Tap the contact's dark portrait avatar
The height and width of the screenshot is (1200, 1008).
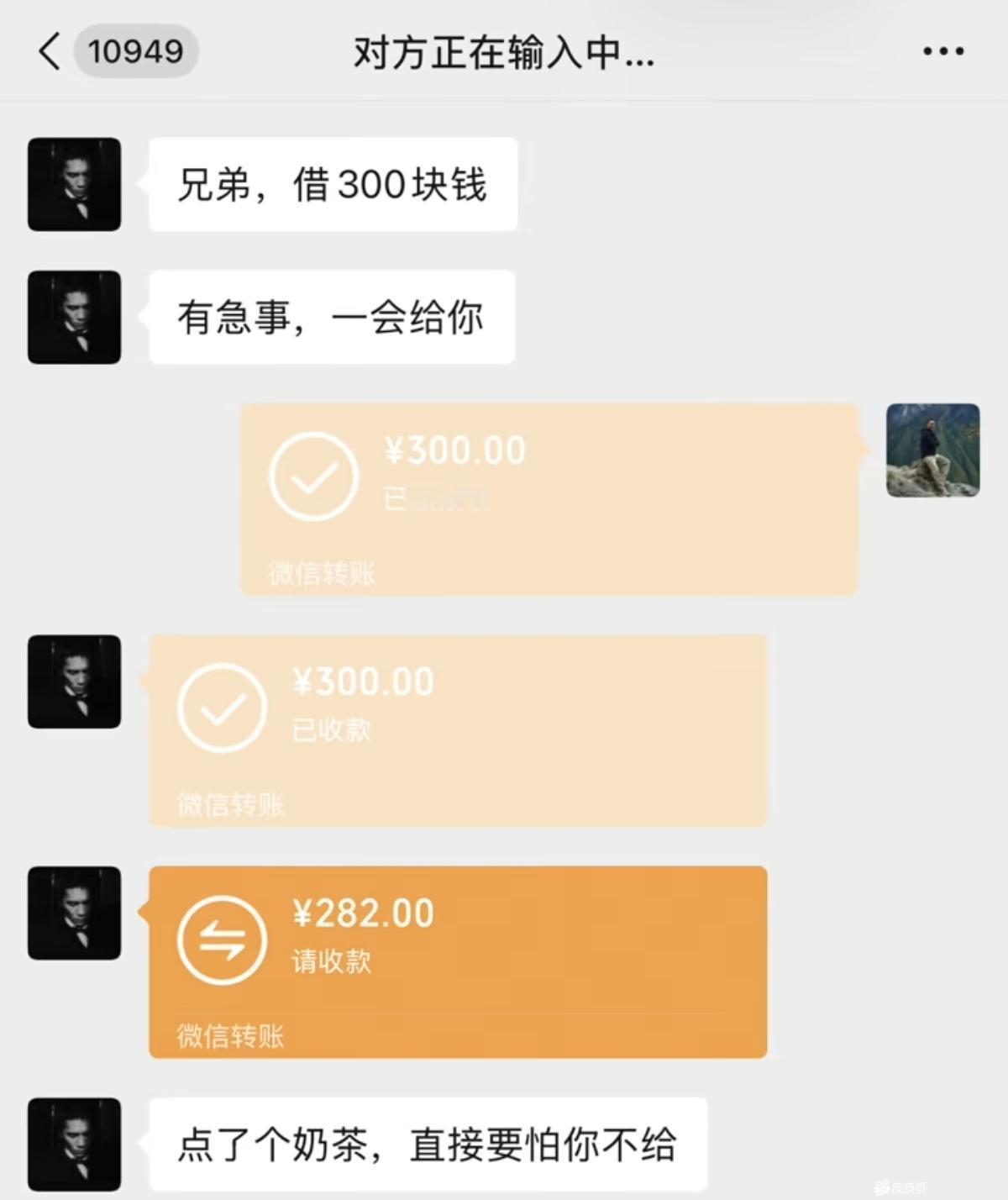click(73, 183)
